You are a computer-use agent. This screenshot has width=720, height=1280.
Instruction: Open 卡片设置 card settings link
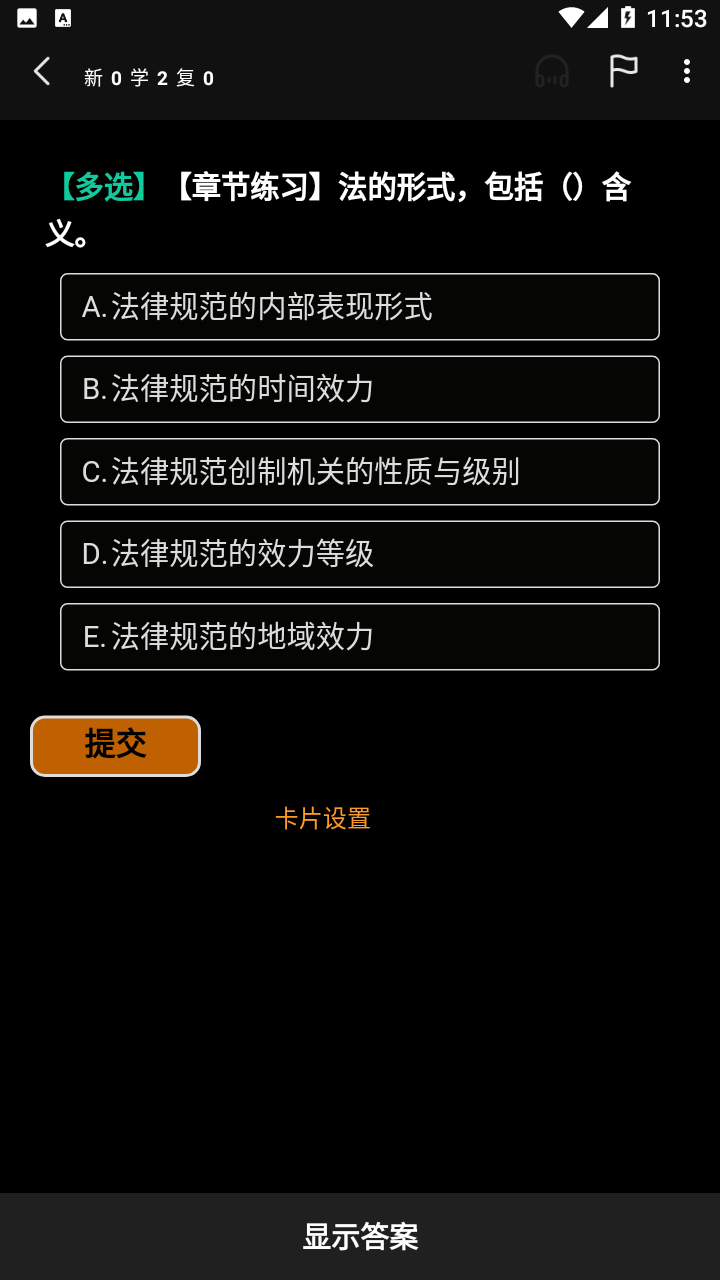(x=323, y=819)
